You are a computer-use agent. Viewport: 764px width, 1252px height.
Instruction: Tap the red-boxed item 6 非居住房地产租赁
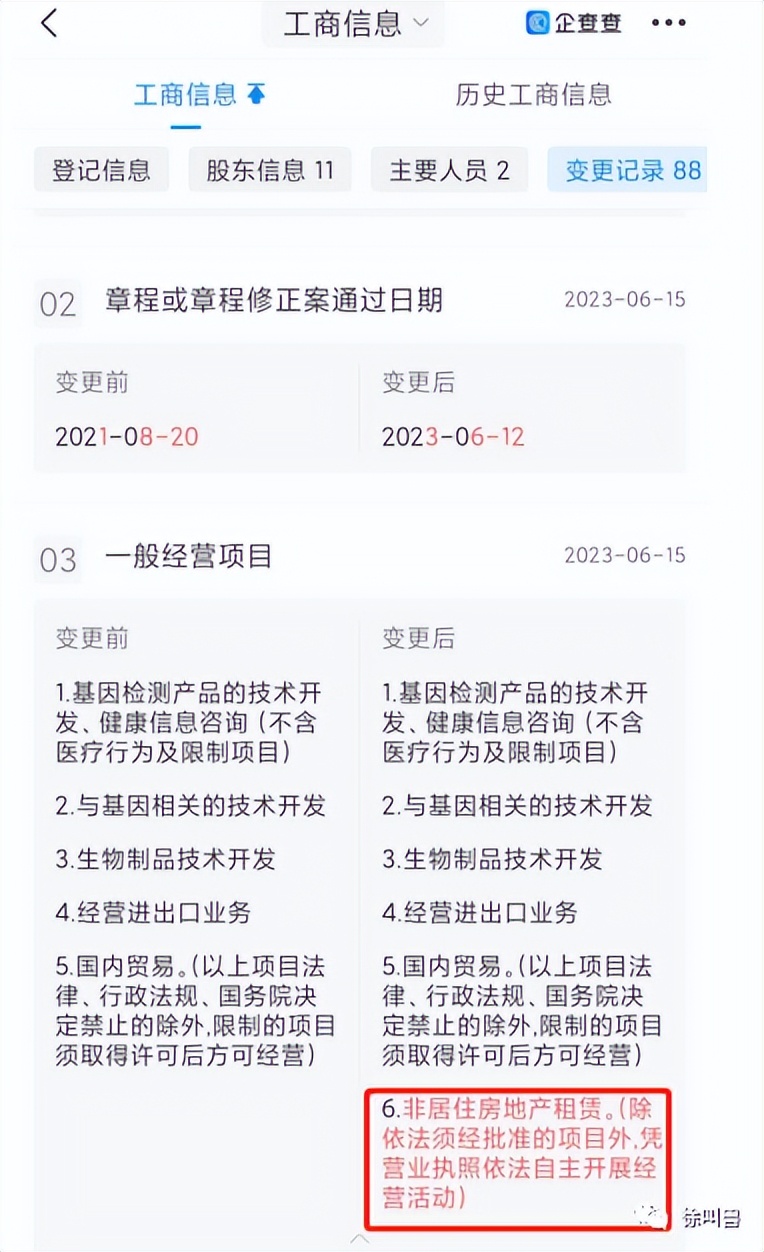pyautogui.click(x=520, y=1157)
